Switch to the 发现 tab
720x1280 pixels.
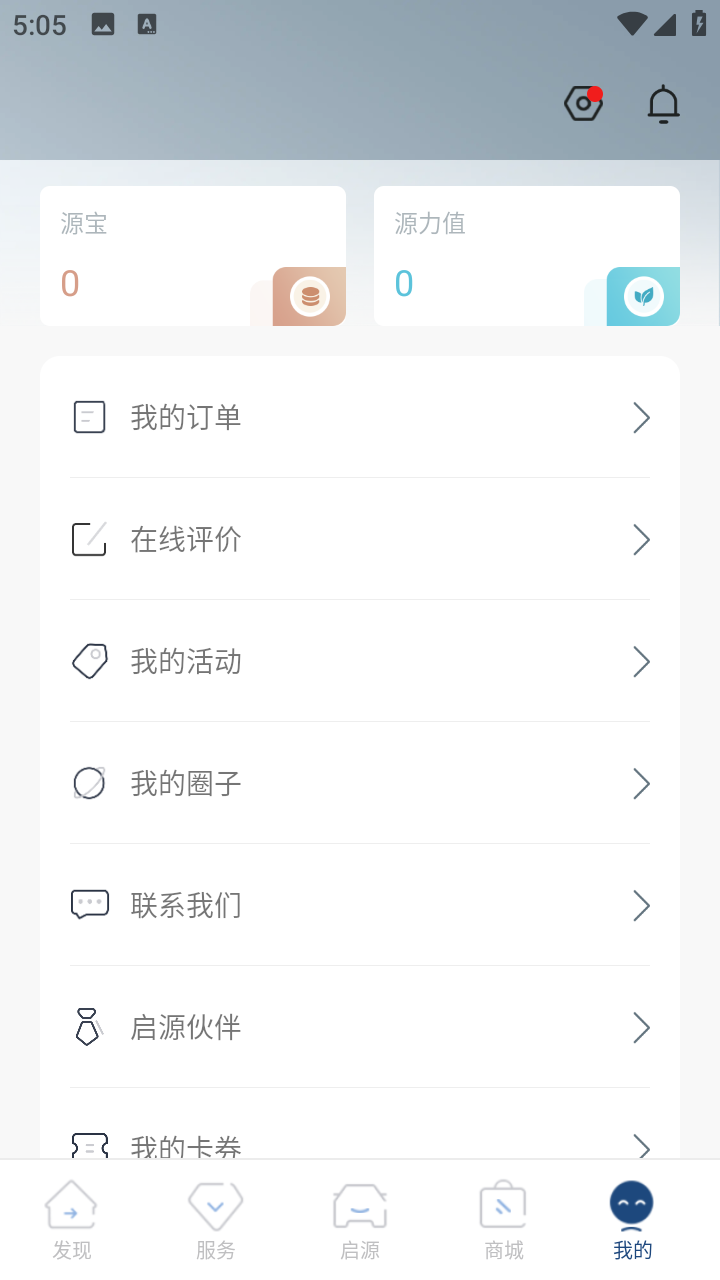(72, 1220)
